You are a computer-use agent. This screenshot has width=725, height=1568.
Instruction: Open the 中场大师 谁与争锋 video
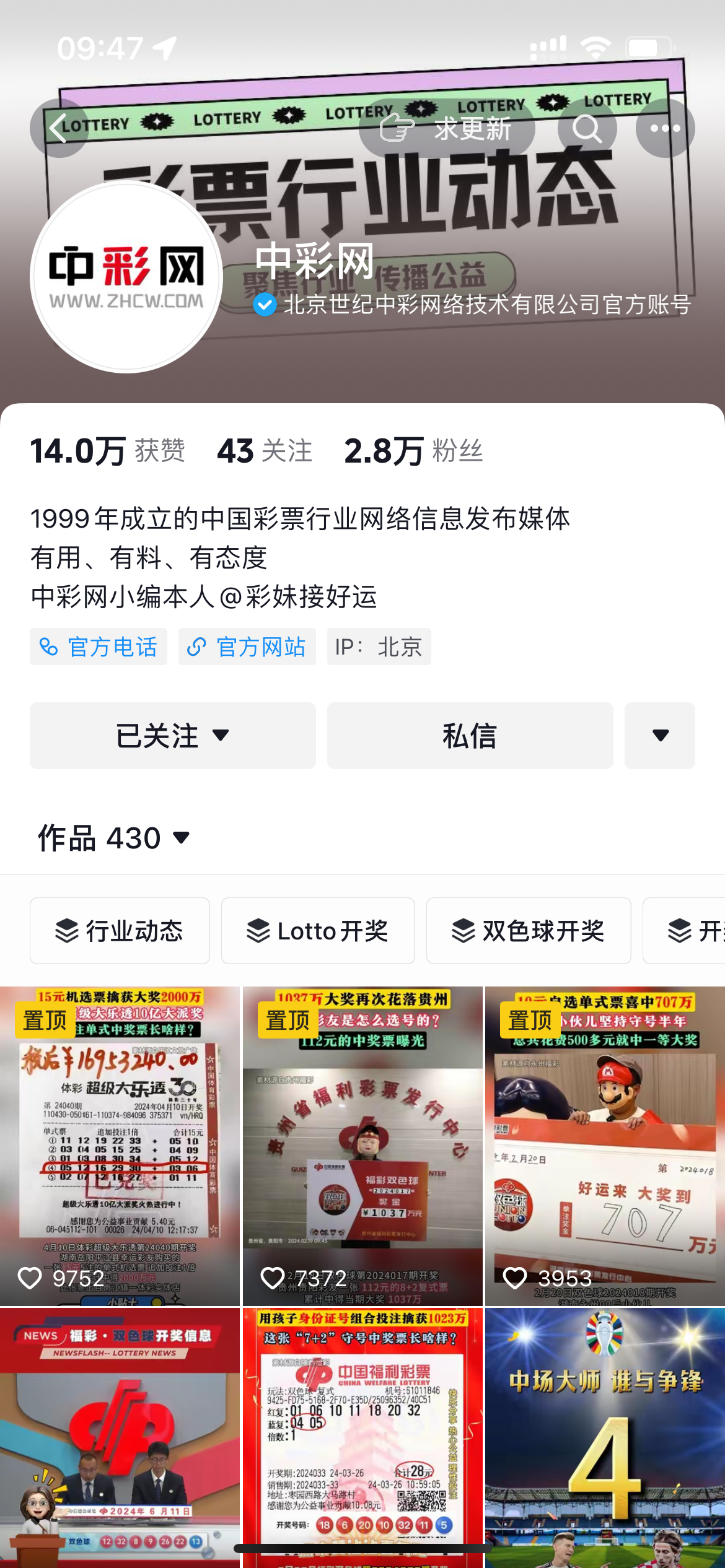pos(605,1437)
